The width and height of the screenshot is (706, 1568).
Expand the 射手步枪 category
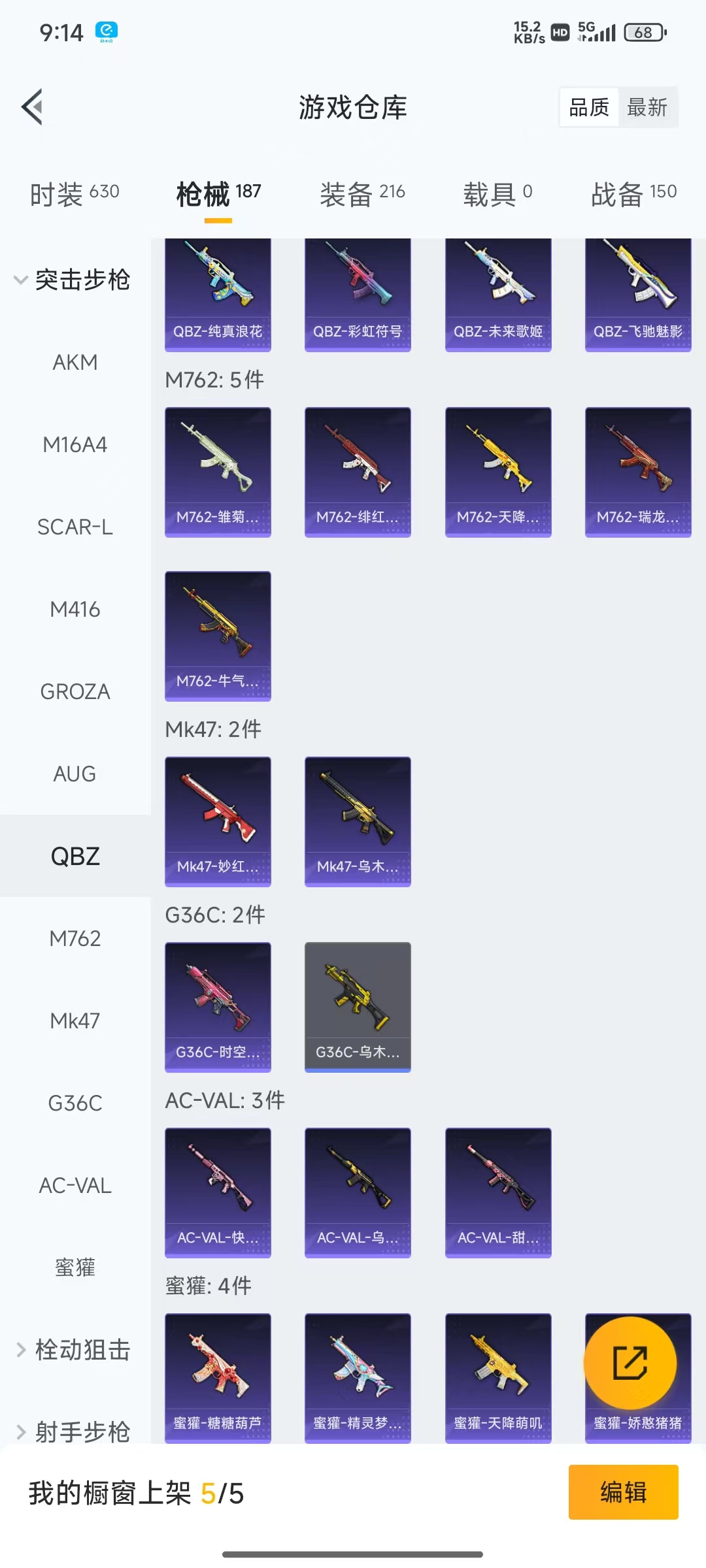73,1432
